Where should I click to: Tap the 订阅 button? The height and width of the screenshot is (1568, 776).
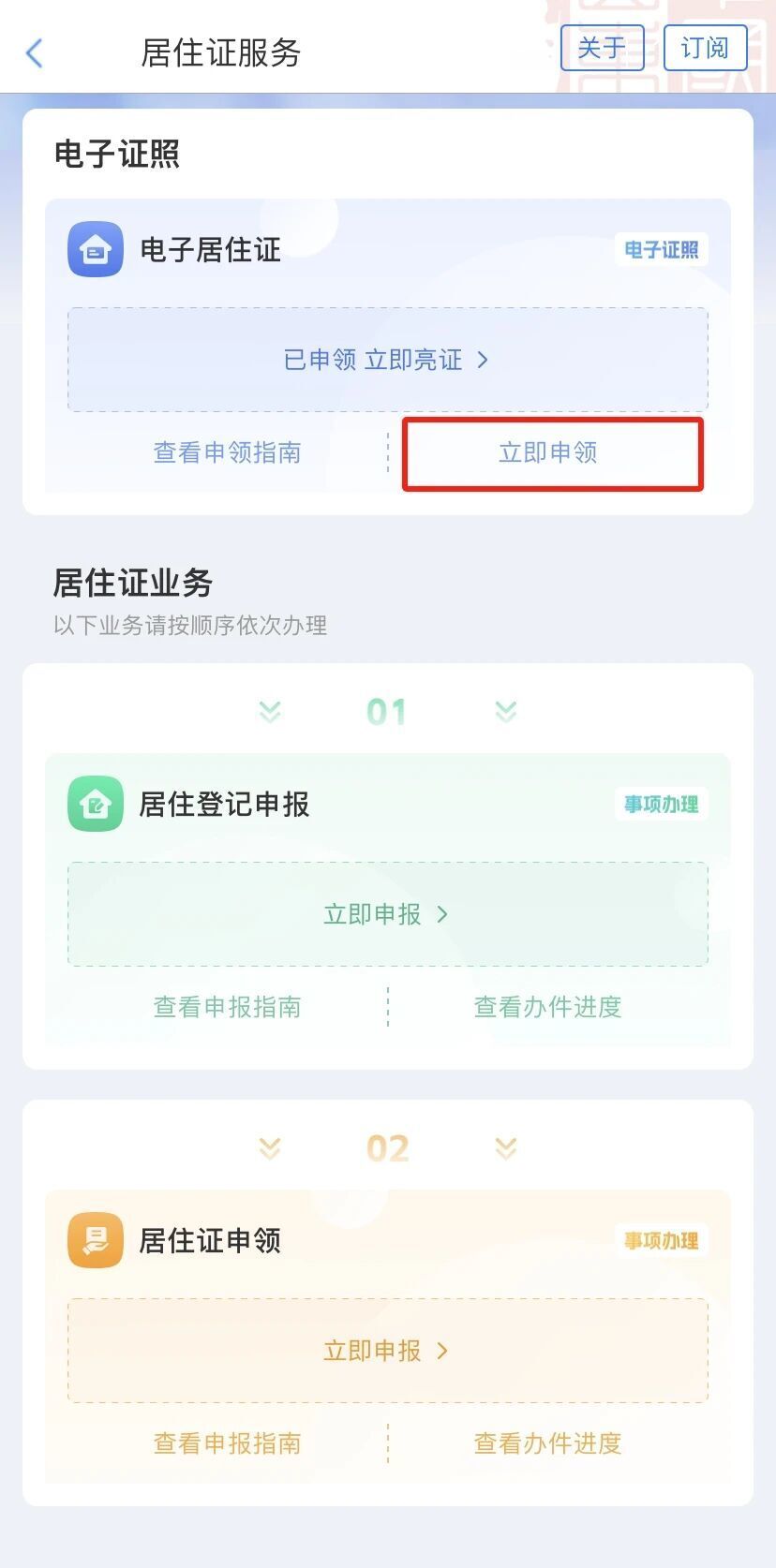(705, 48)
